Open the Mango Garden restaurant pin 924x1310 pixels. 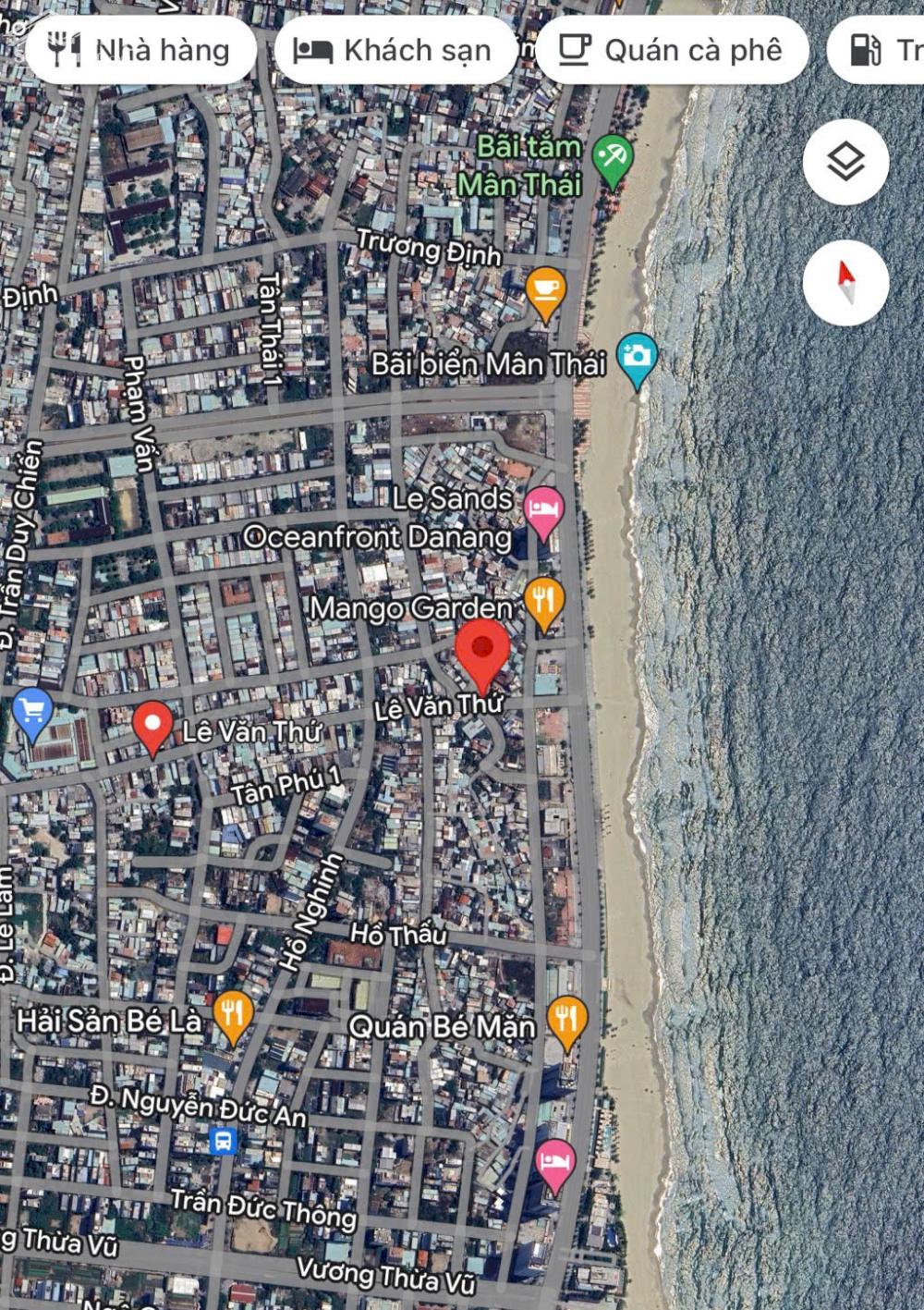544,602
